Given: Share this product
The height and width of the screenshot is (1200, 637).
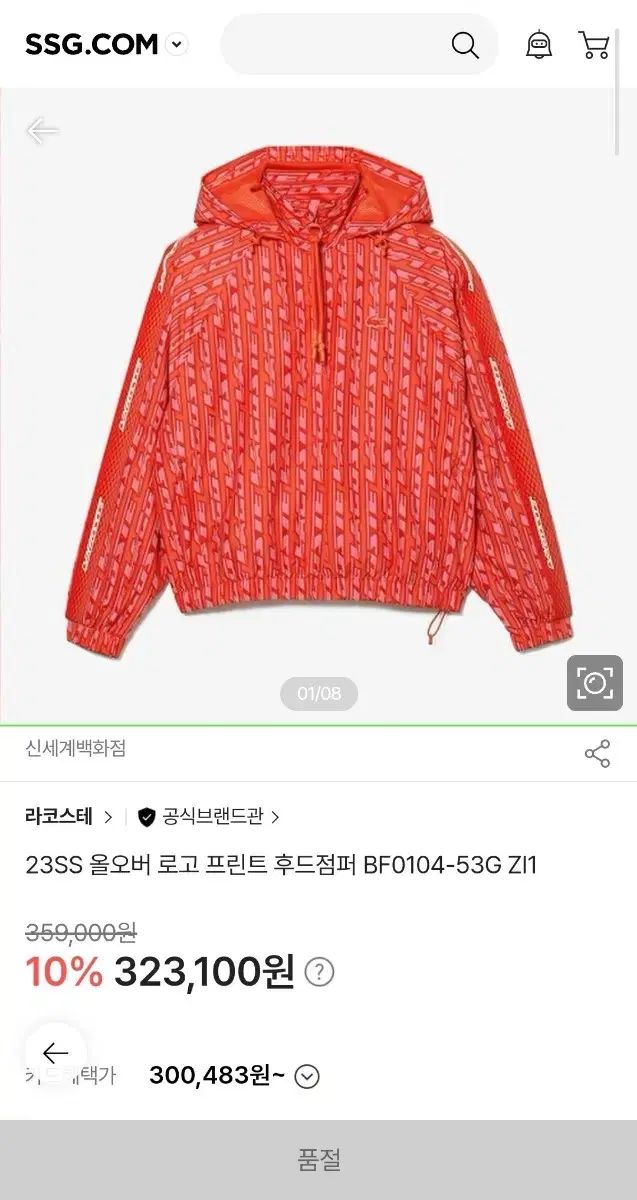Looking at the screenshot, I should point(597,754).
